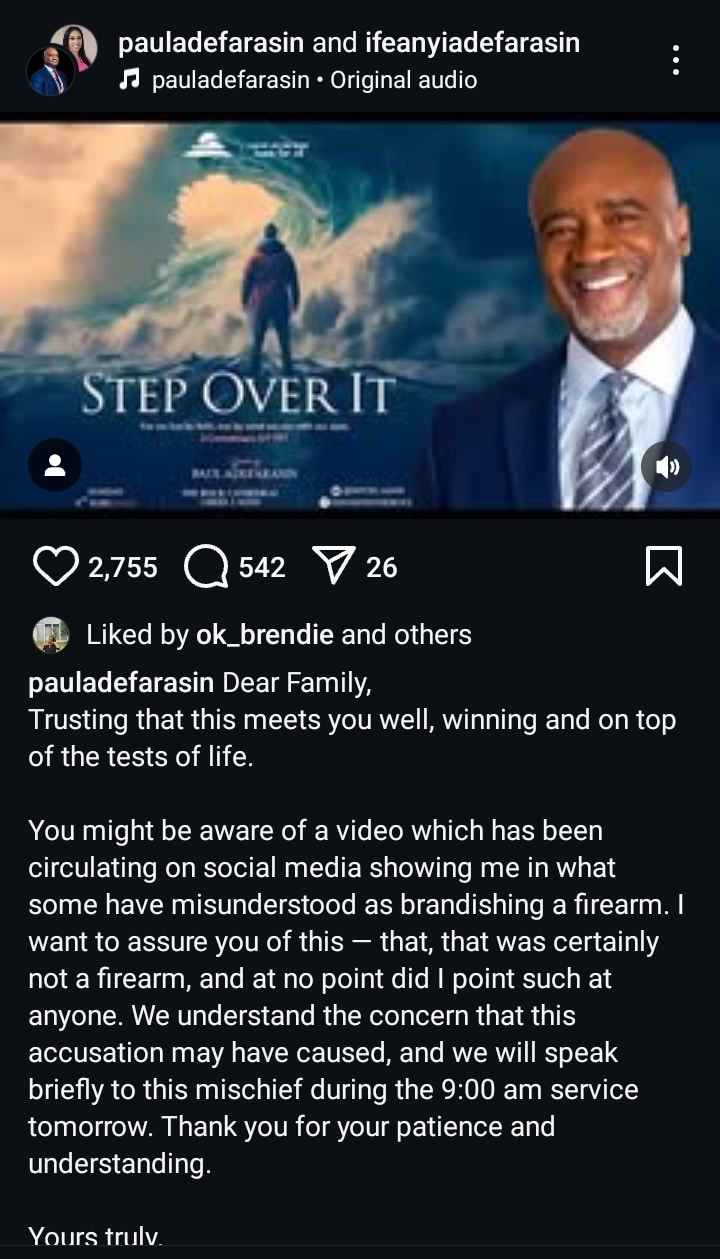The height and width of the screenshot is (1259, 720).
Task: Open the pauladefarasin profile from the header
Action: pos(211,43)
